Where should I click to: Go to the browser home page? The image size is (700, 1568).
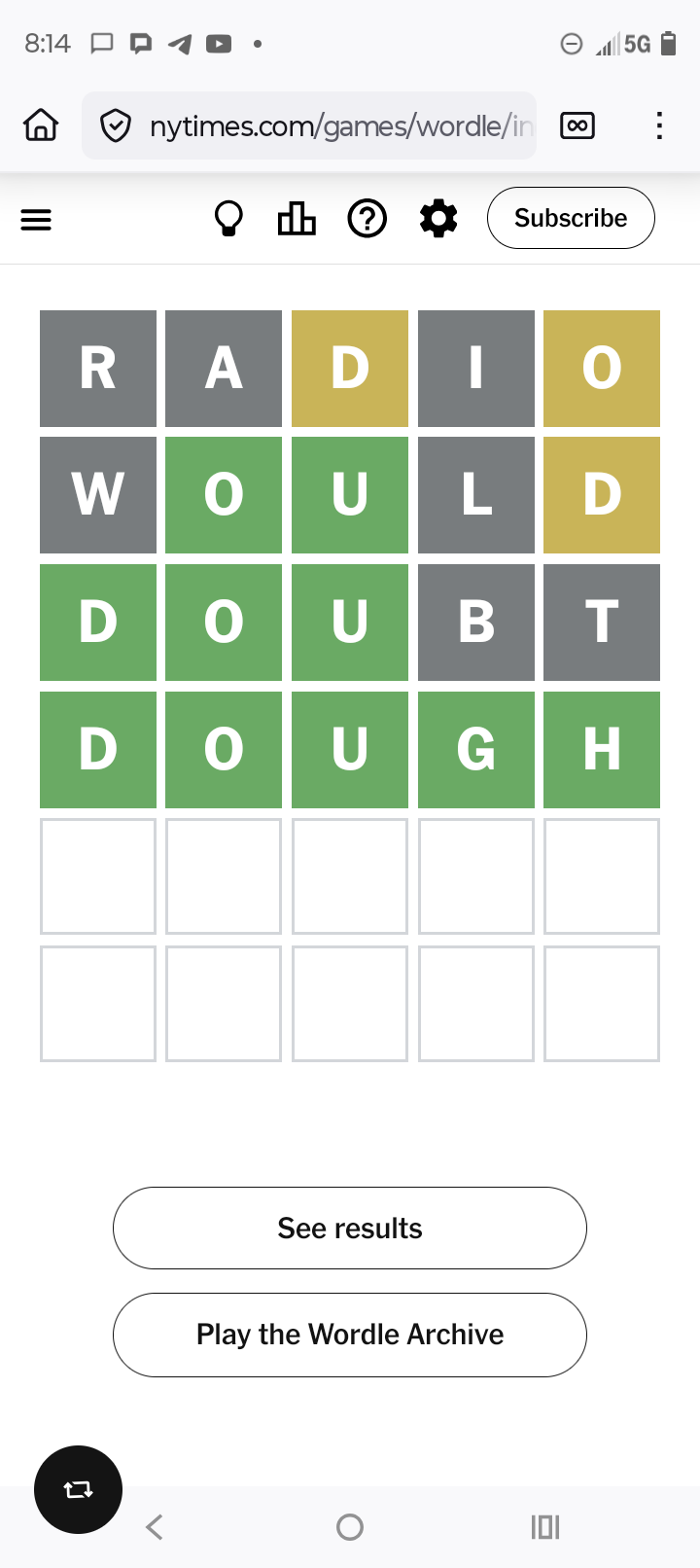[41, 125]
